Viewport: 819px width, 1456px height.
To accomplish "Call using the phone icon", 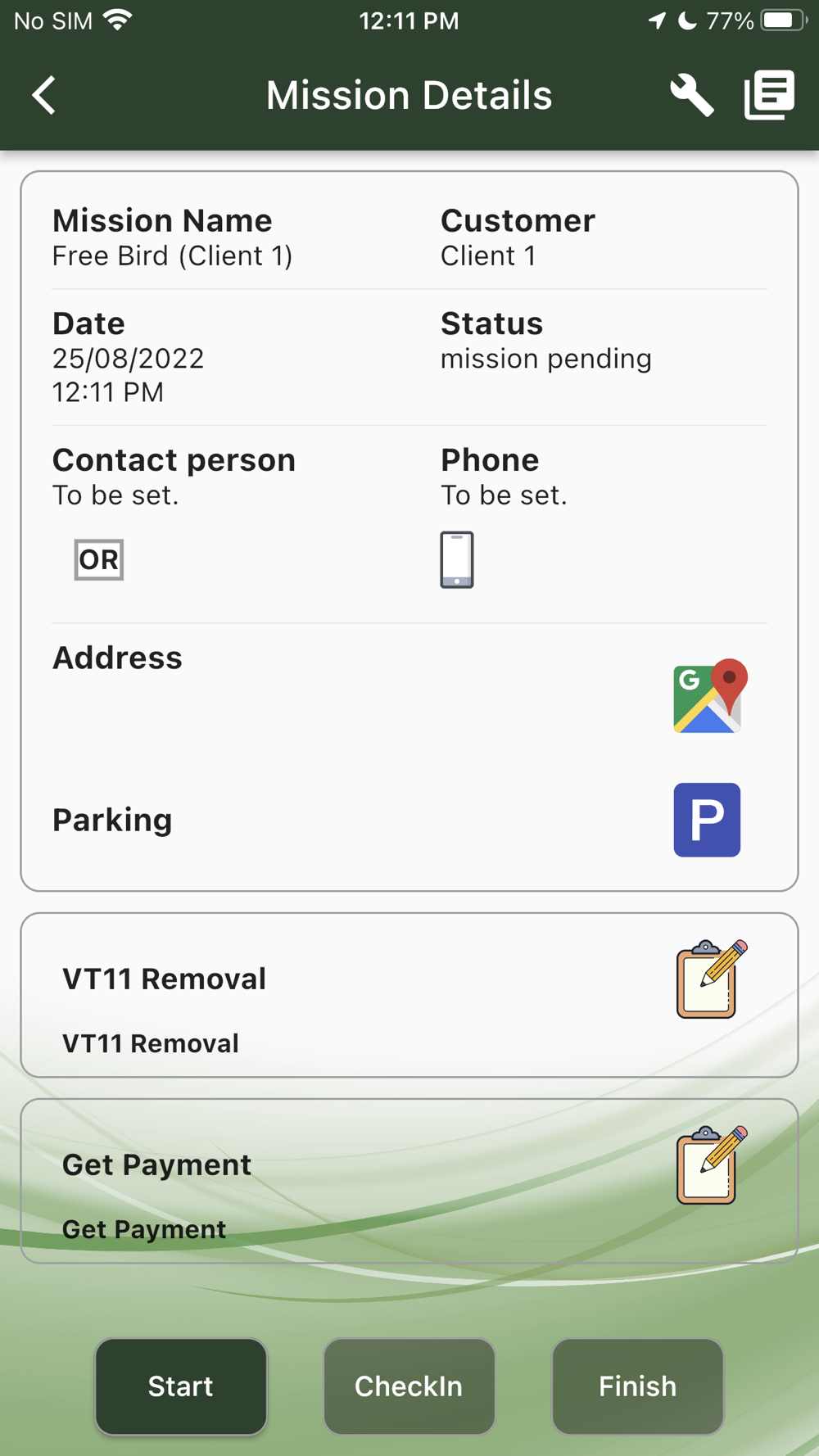I will [457, 559].
